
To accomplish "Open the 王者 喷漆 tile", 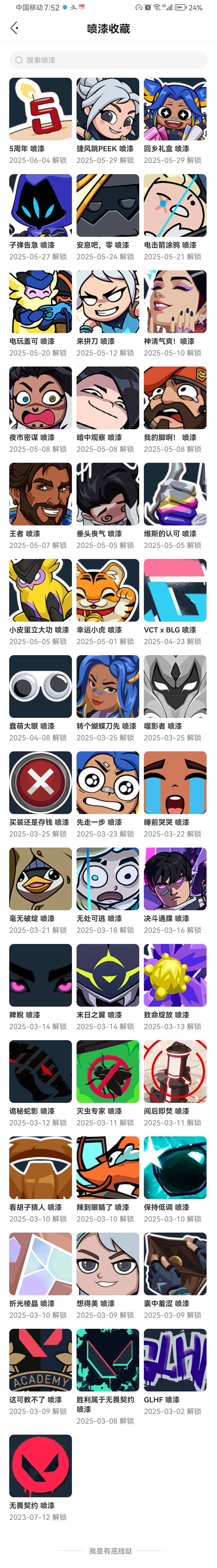I will 40,494.
